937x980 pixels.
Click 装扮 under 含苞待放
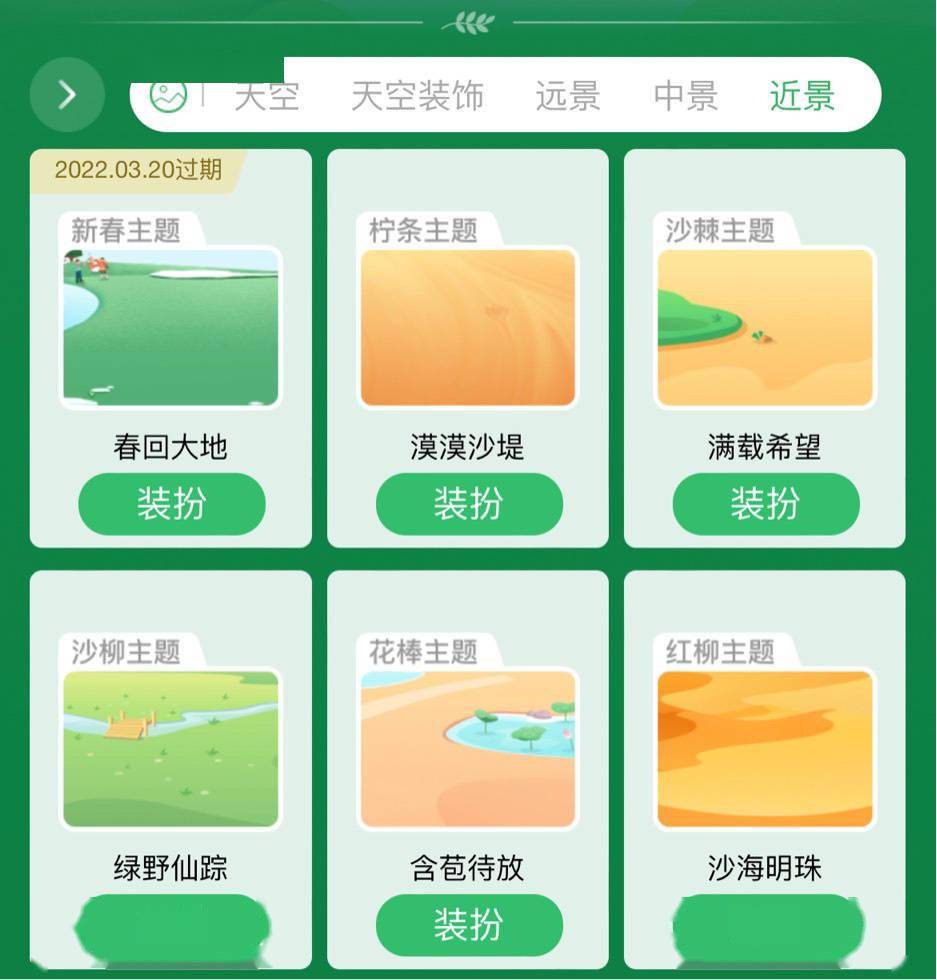pyautogui.click(x=468, y=926)
